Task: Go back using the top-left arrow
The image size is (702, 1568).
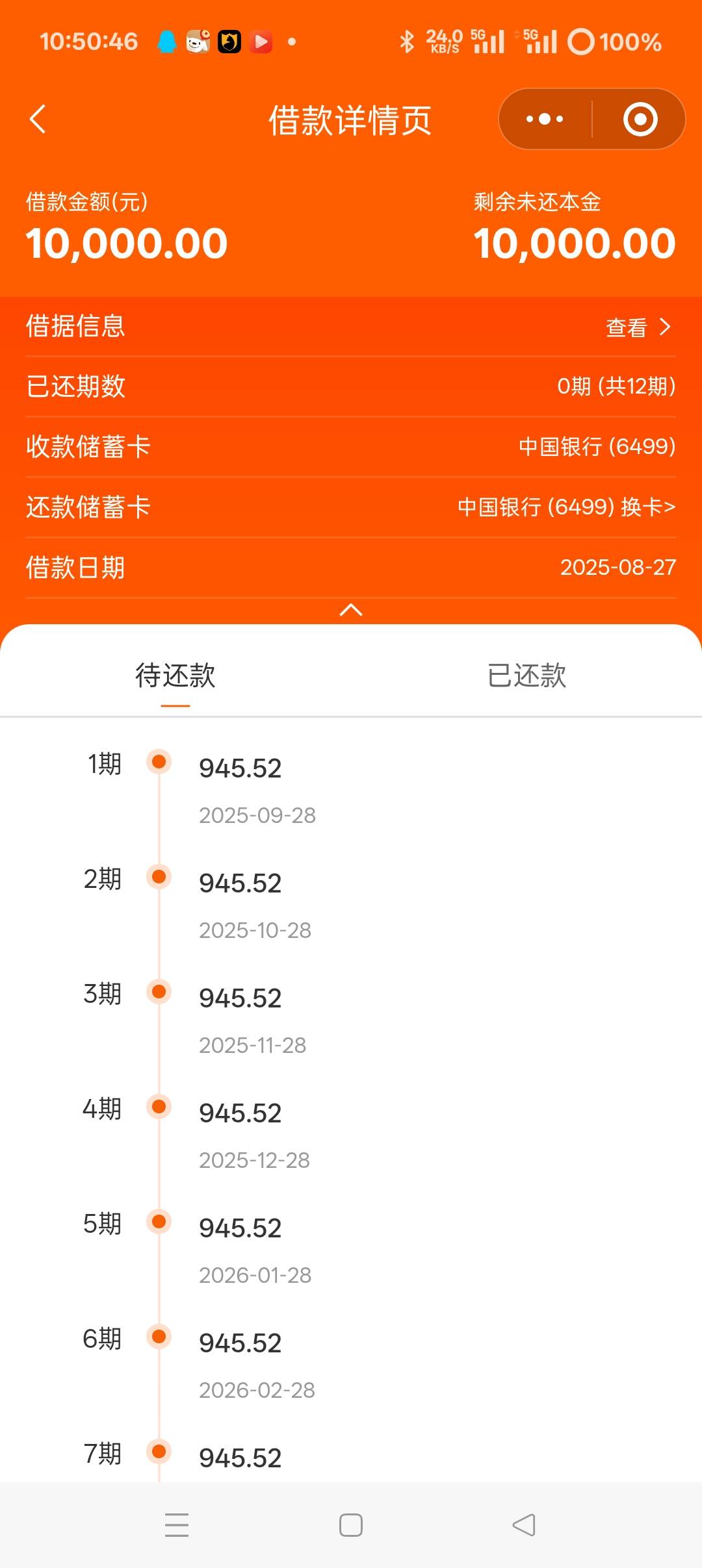Action: [x=38, y=119]
